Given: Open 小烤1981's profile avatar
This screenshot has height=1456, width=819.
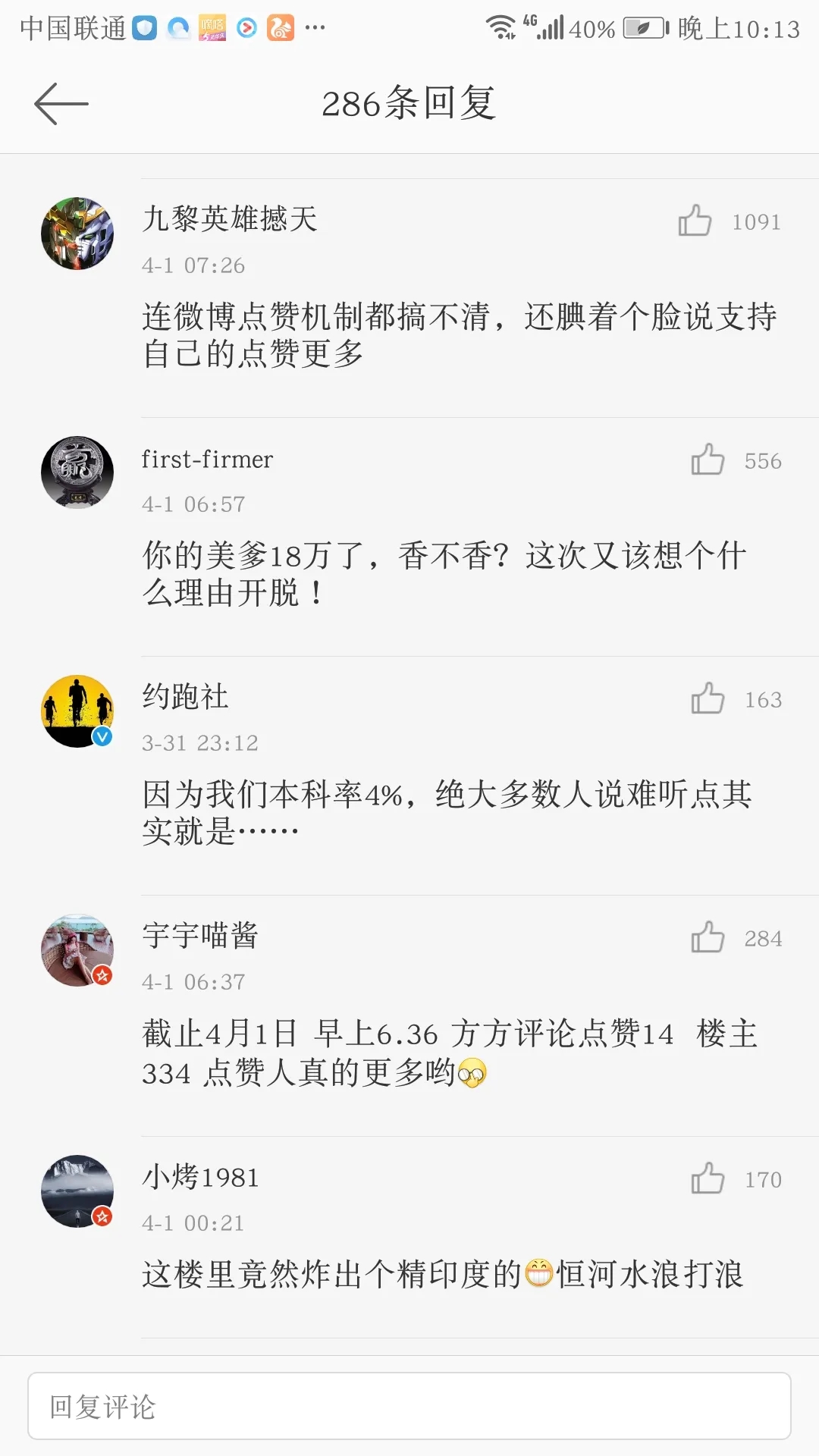Looking at the screenshot, I should (x=77, y=1191).
